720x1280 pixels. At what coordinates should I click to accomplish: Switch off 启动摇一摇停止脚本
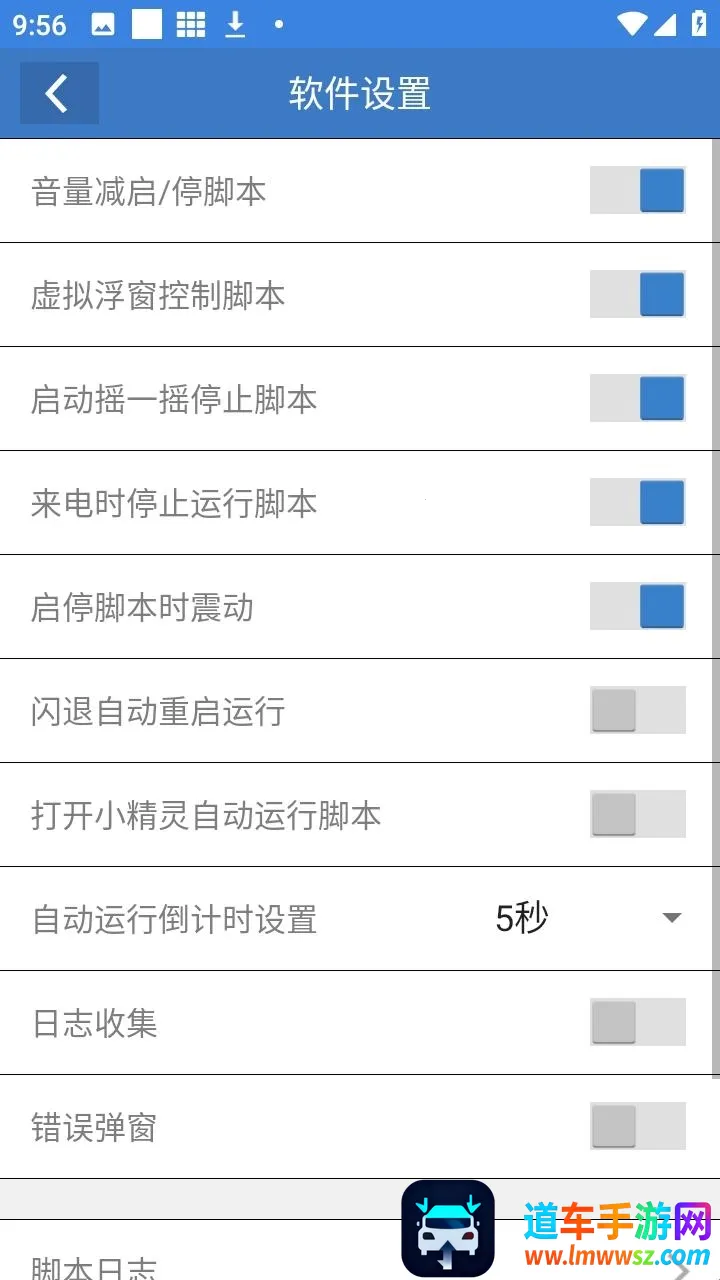pos(637,399)
